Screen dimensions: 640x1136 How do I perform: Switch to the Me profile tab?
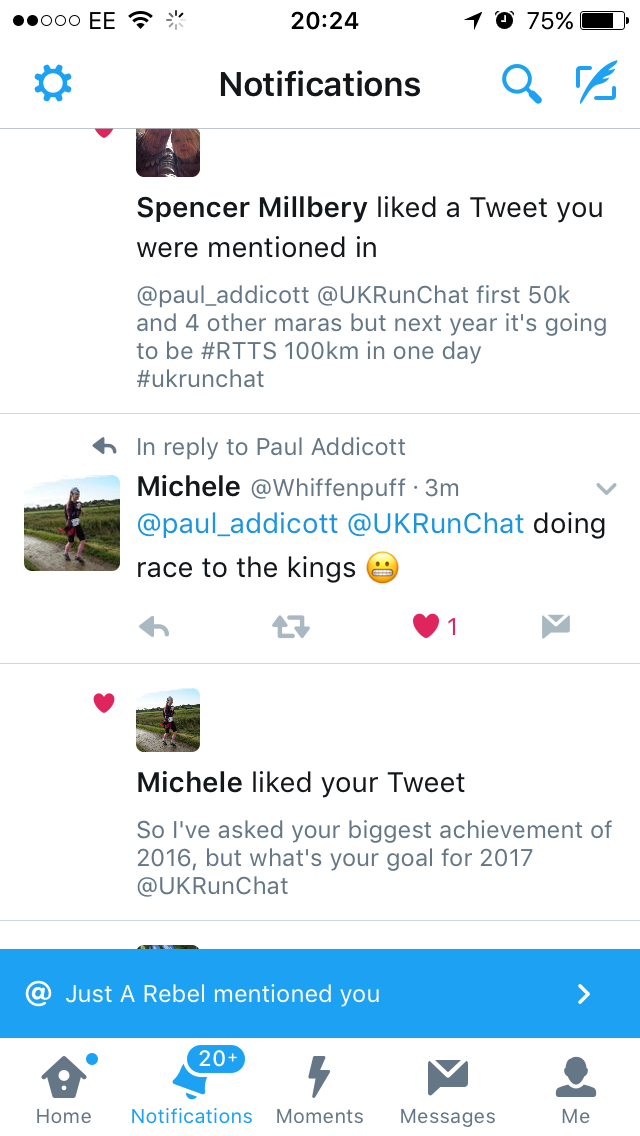click(x=576, y=1088)
